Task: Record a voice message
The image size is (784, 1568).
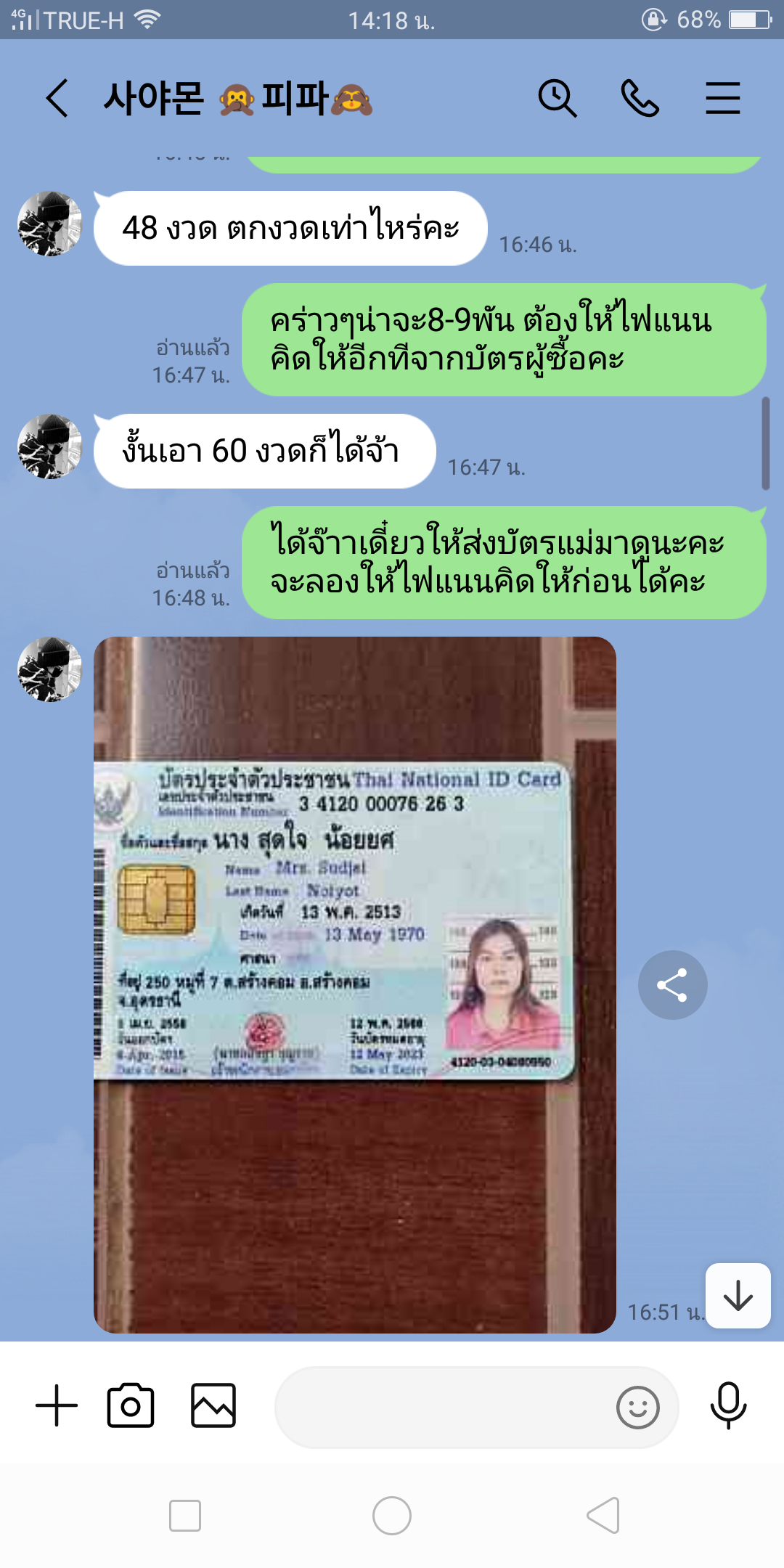Action: click(x=728, y=1406)
